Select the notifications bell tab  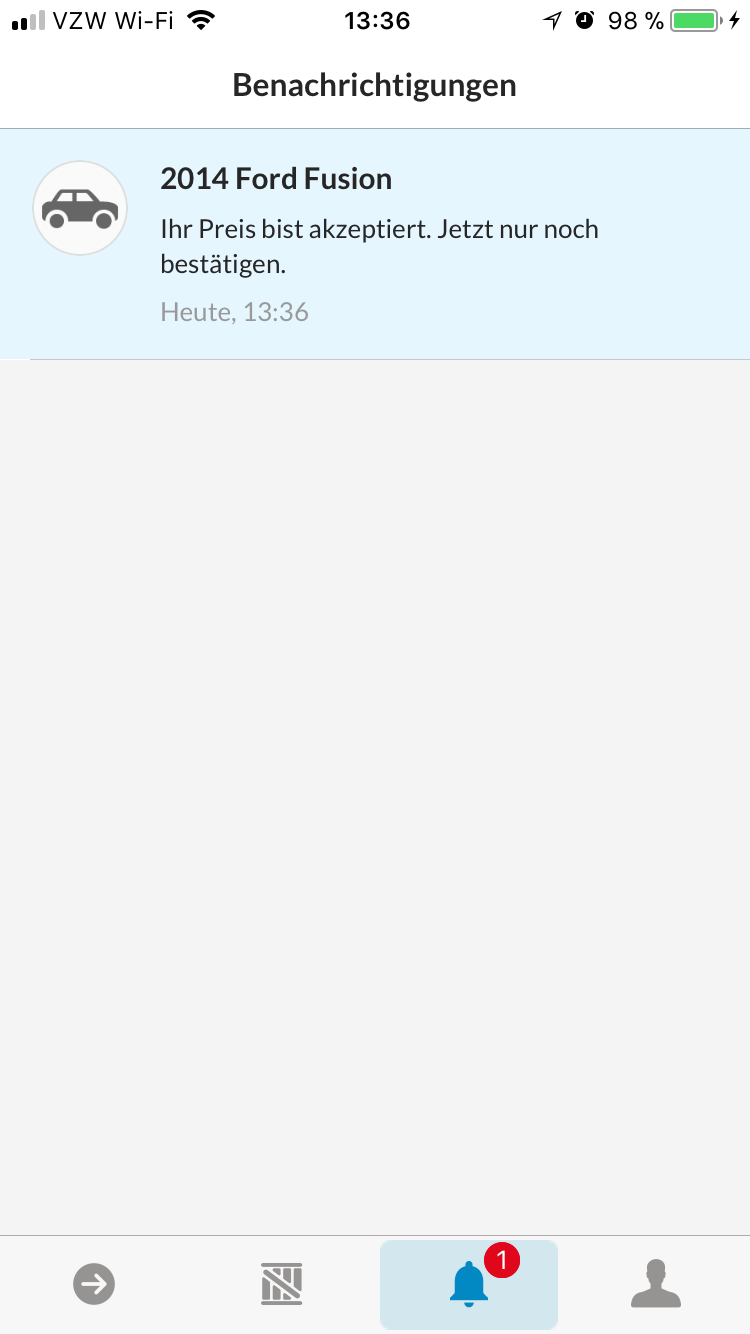469,1283
